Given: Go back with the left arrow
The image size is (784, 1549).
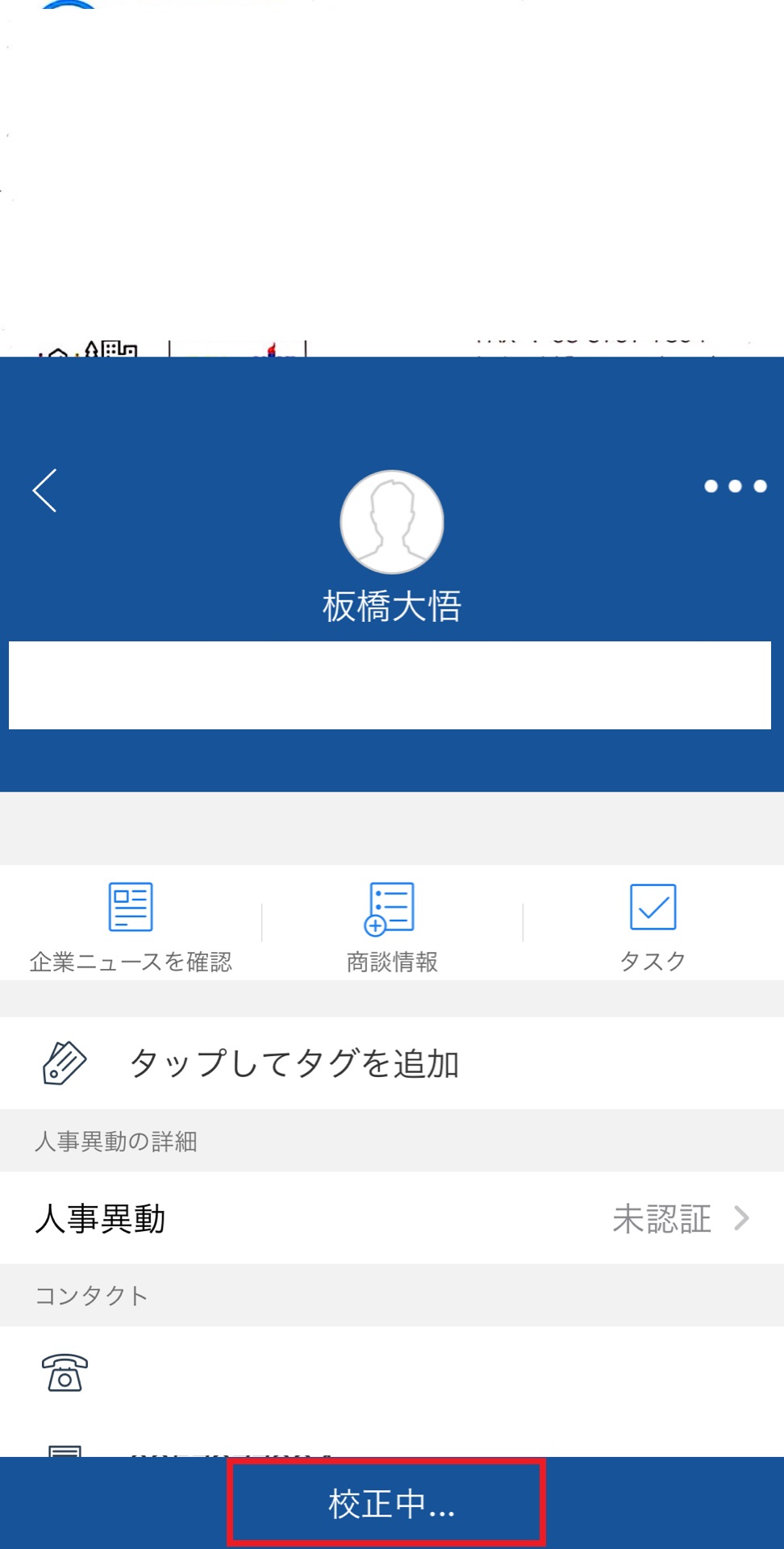Looking at the screenshot, I should click(45, 491).
